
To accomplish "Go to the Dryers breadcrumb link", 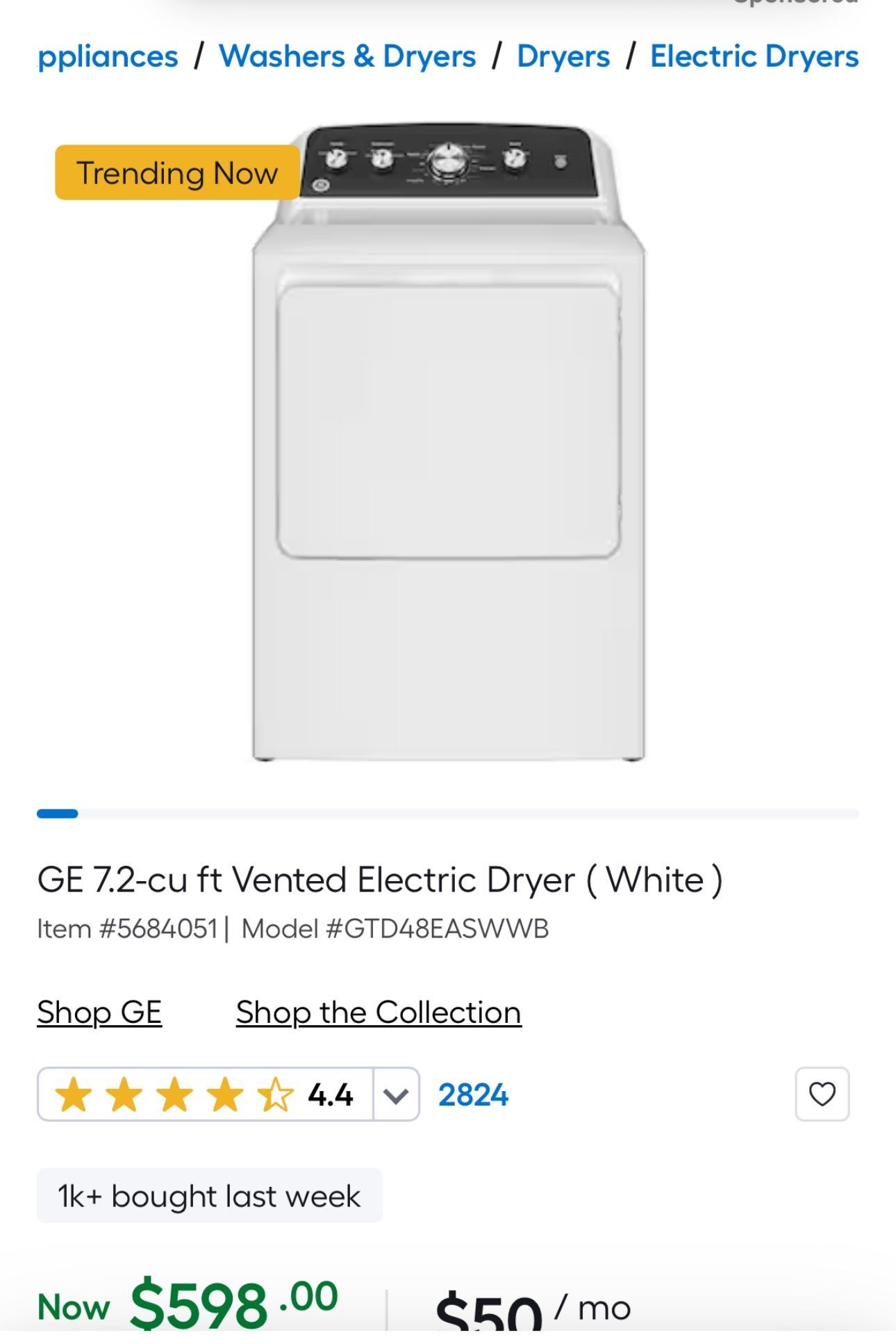I will 563,57.
